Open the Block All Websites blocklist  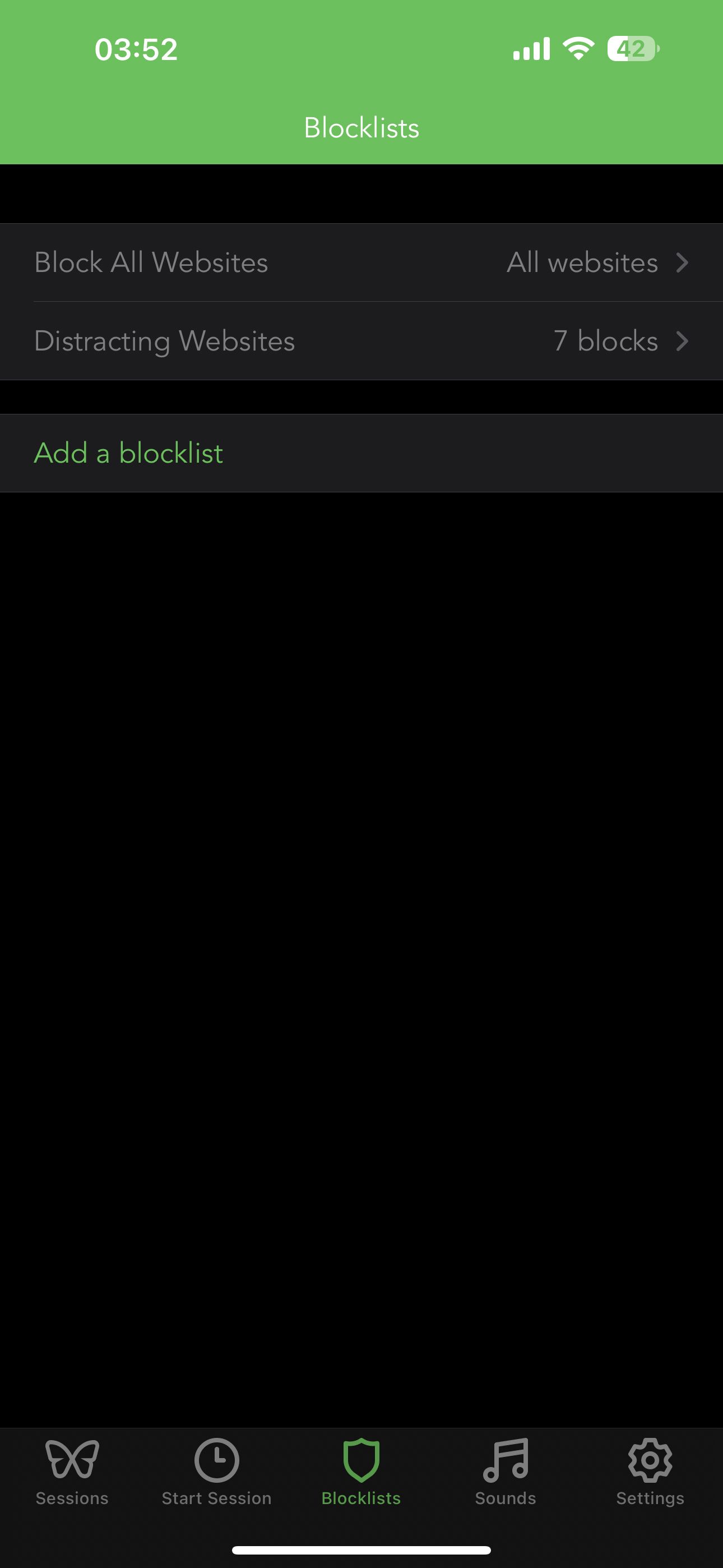[x=361, y=262]
